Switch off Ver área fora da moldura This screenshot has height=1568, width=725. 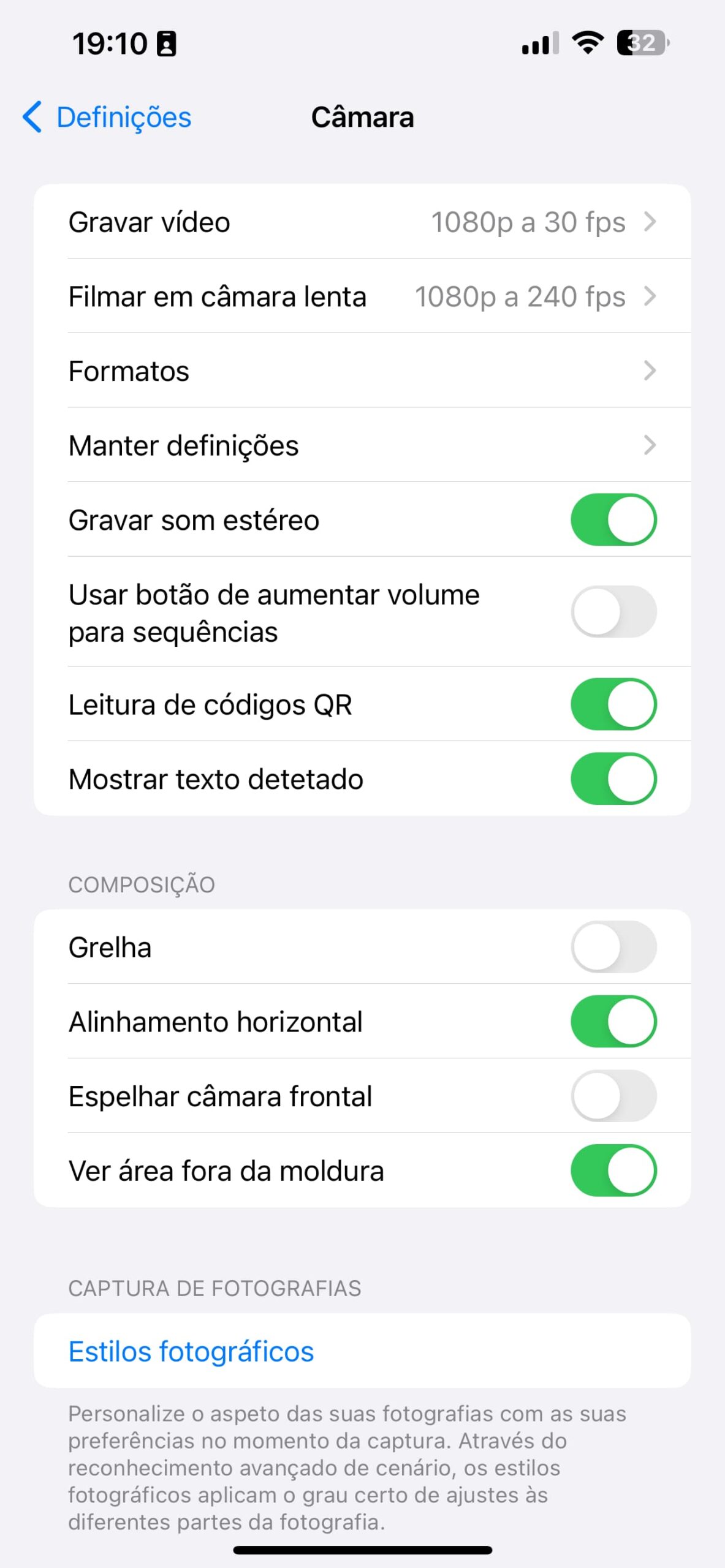click(x=613, y=1170)
